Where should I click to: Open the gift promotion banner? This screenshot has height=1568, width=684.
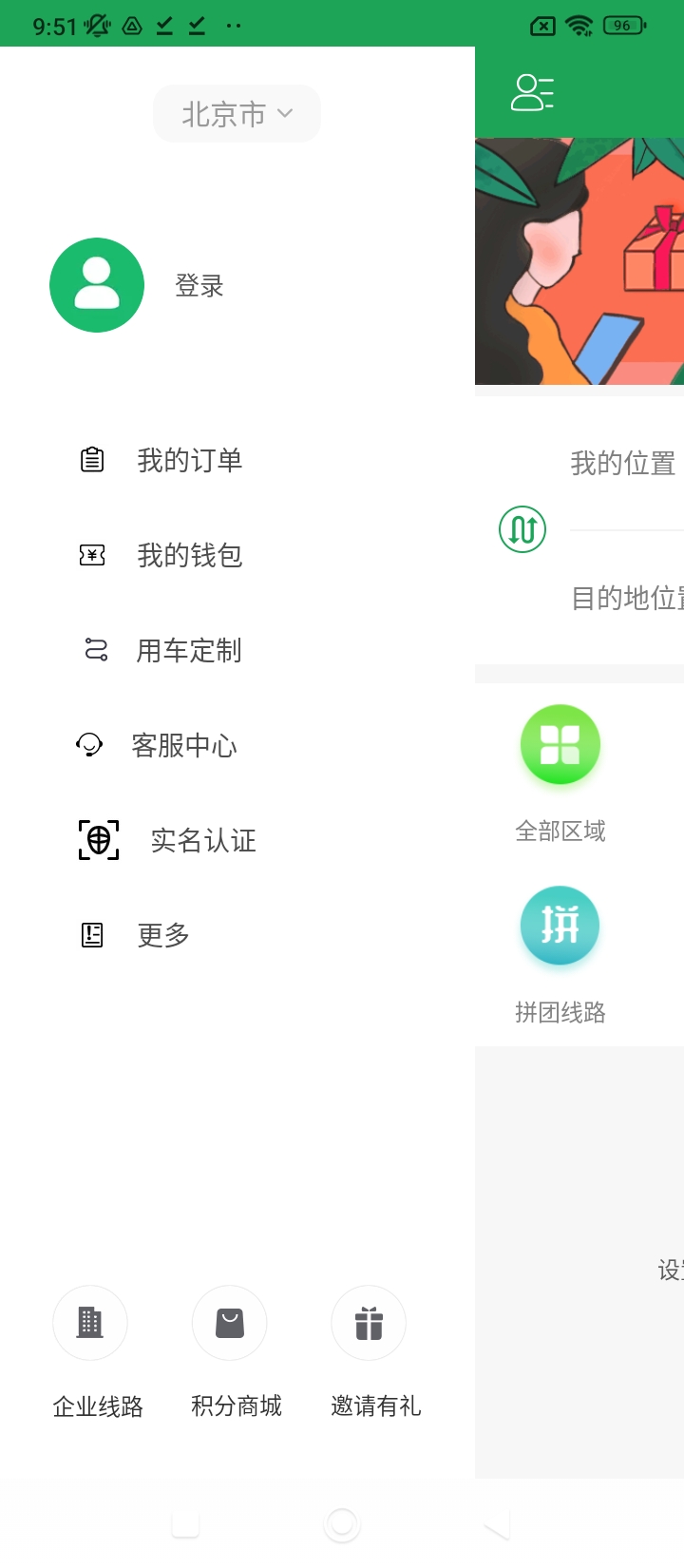(x=579, y=261)
